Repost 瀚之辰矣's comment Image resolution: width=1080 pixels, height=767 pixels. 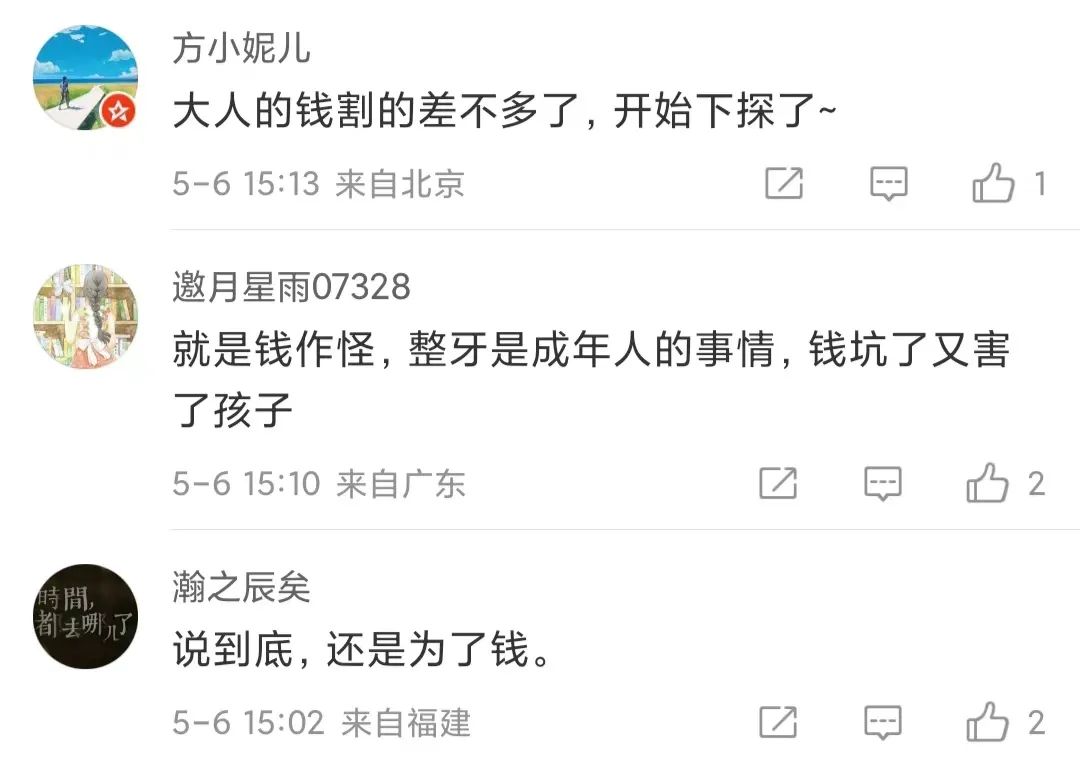tap(778, 722)
